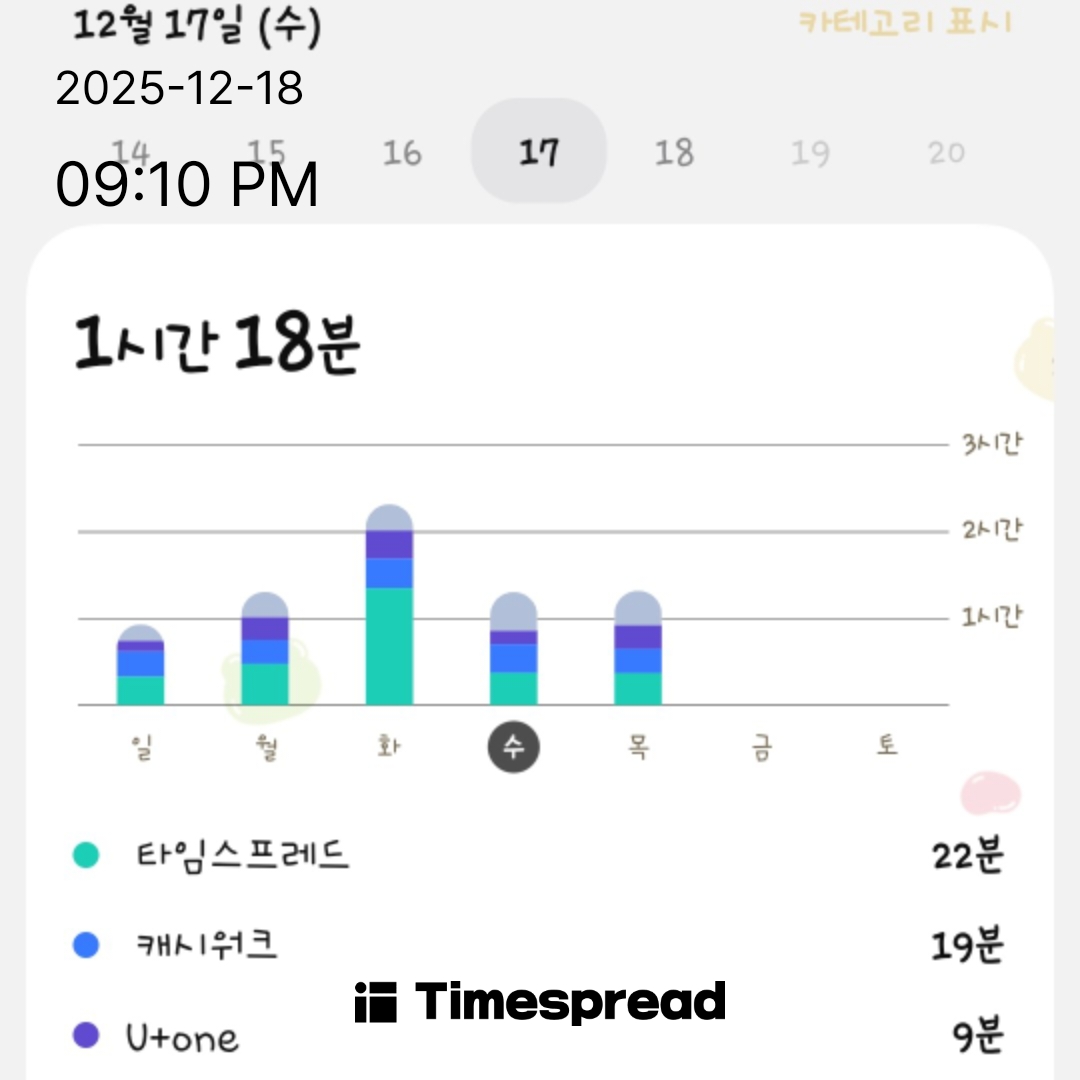Select date 18 in the week strip
This screenshot has height=1080, width=1080.
tap(674, 153)
